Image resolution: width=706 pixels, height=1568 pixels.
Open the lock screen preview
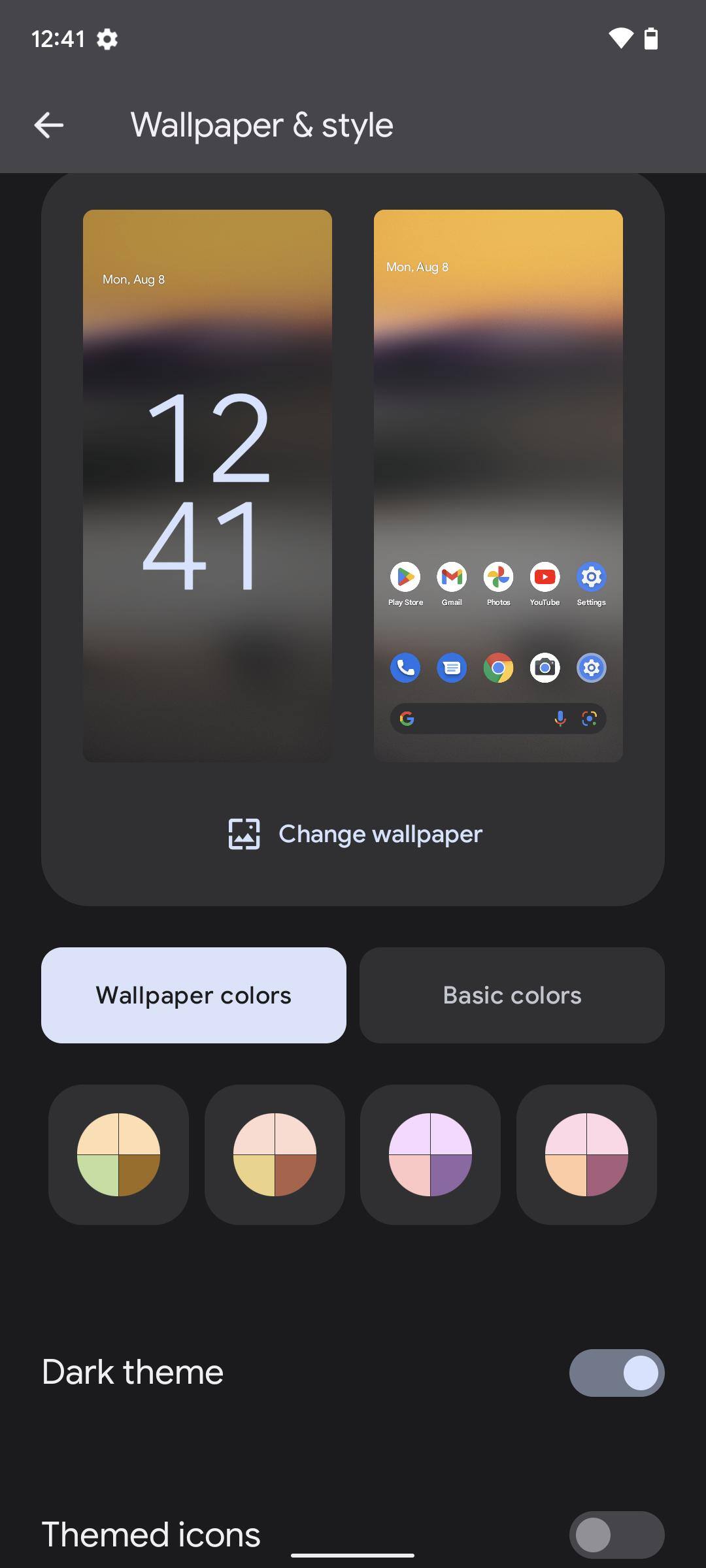click(x=207, y=485)
